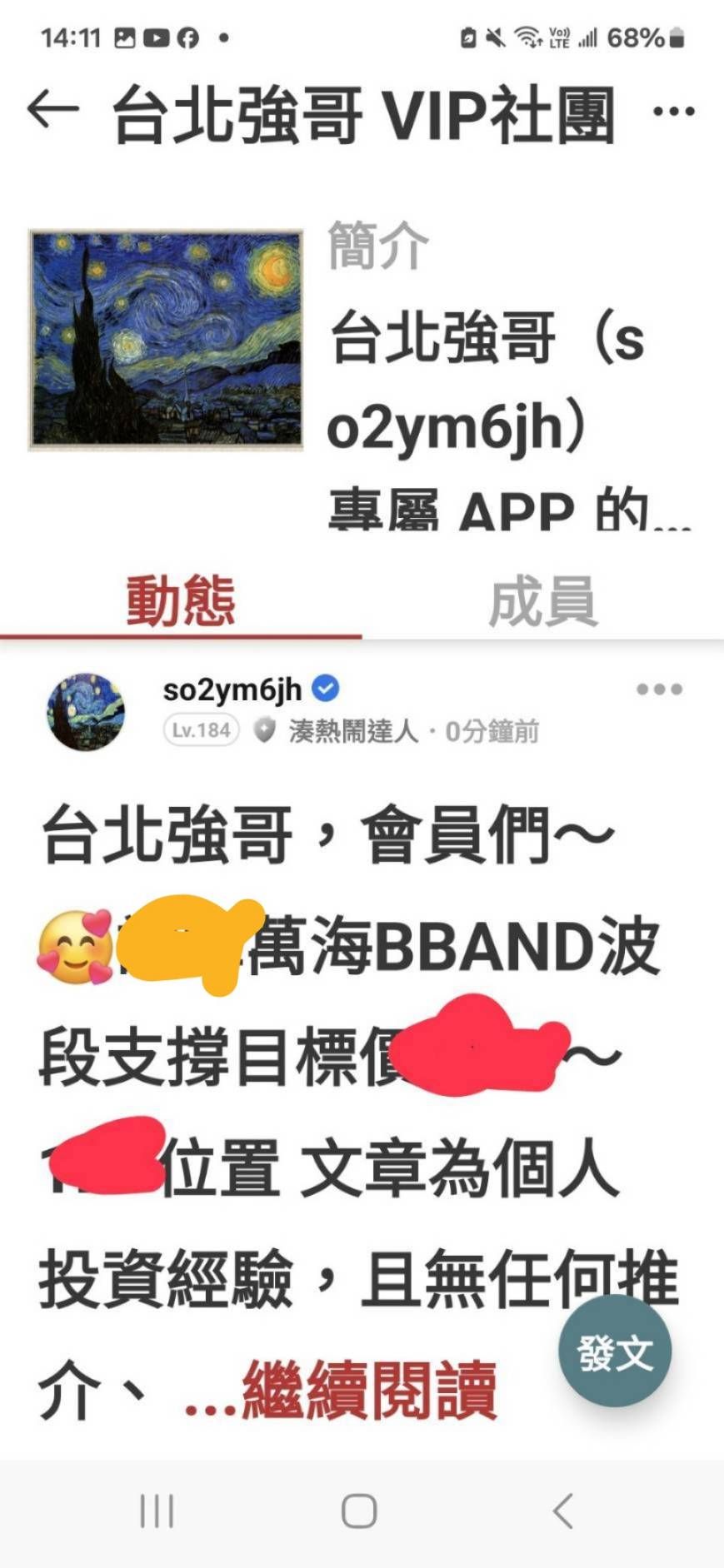Open the Starry Night group cover image
This screenshot has width=724, height=1568.
coord(166,340)
